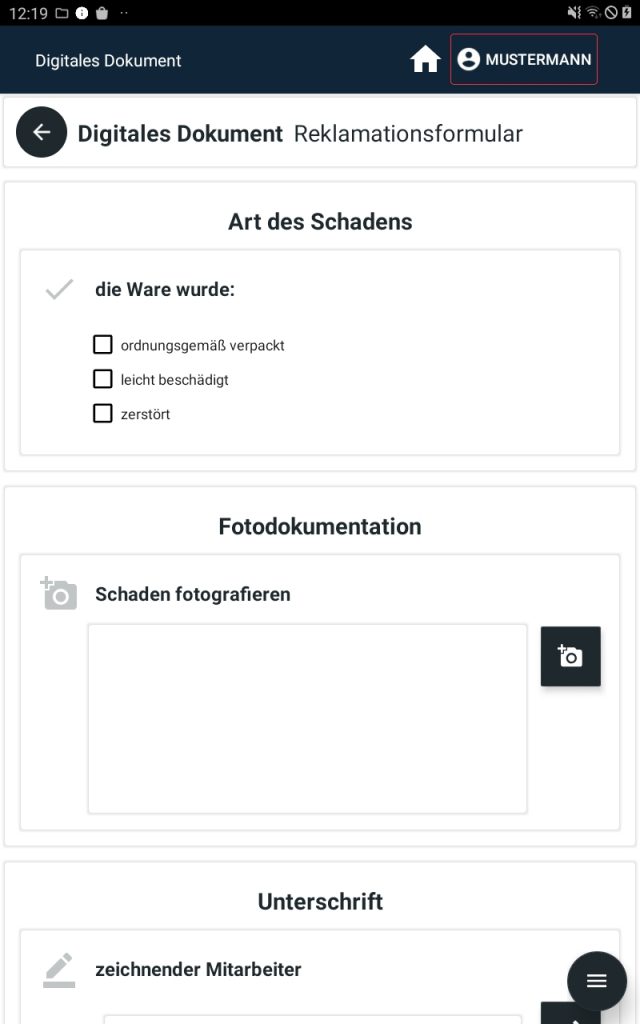
Task: Go to the home screen icon
Action: (x=425, y=59)
